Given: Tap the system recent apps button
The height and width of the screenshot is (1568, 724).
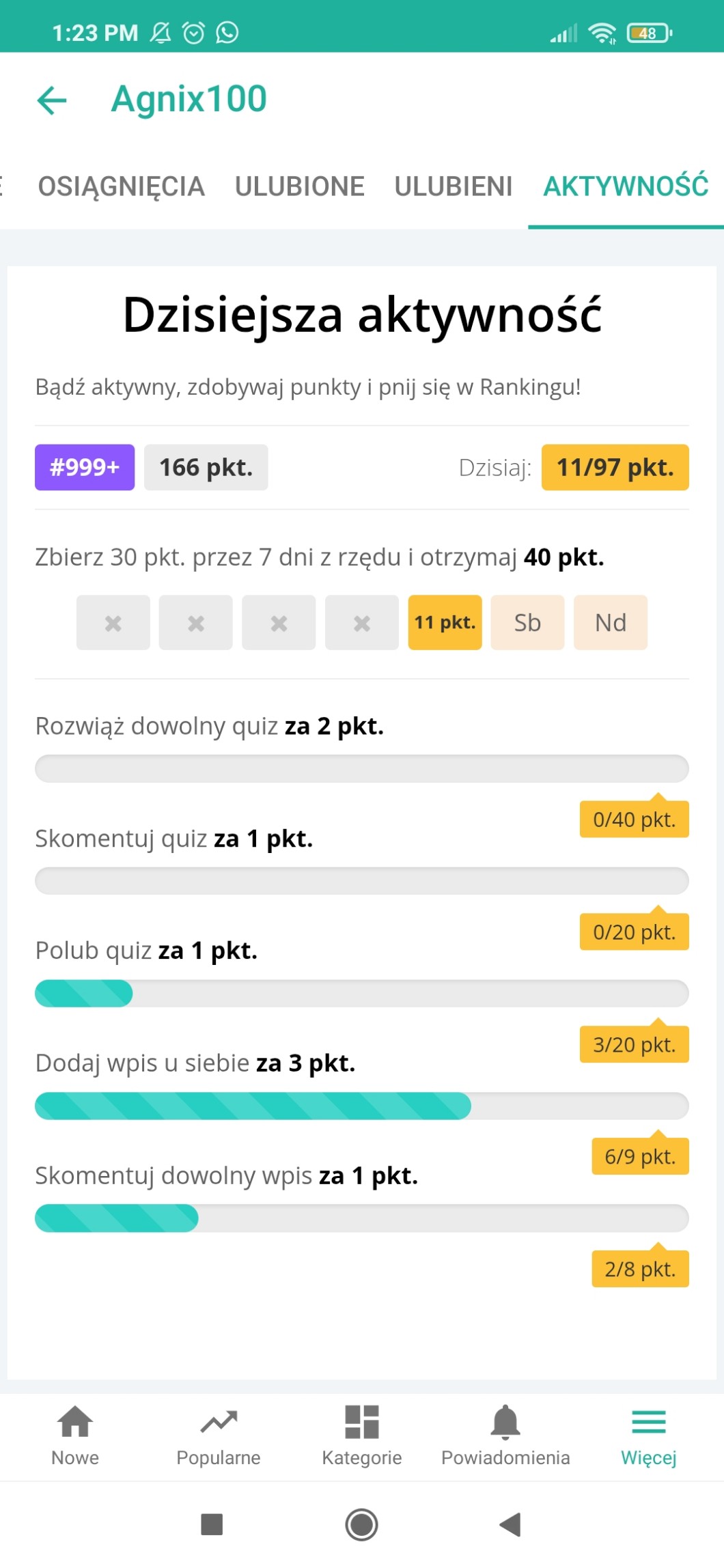Looking at the screenshot, I should click(x=212, y=1524).
